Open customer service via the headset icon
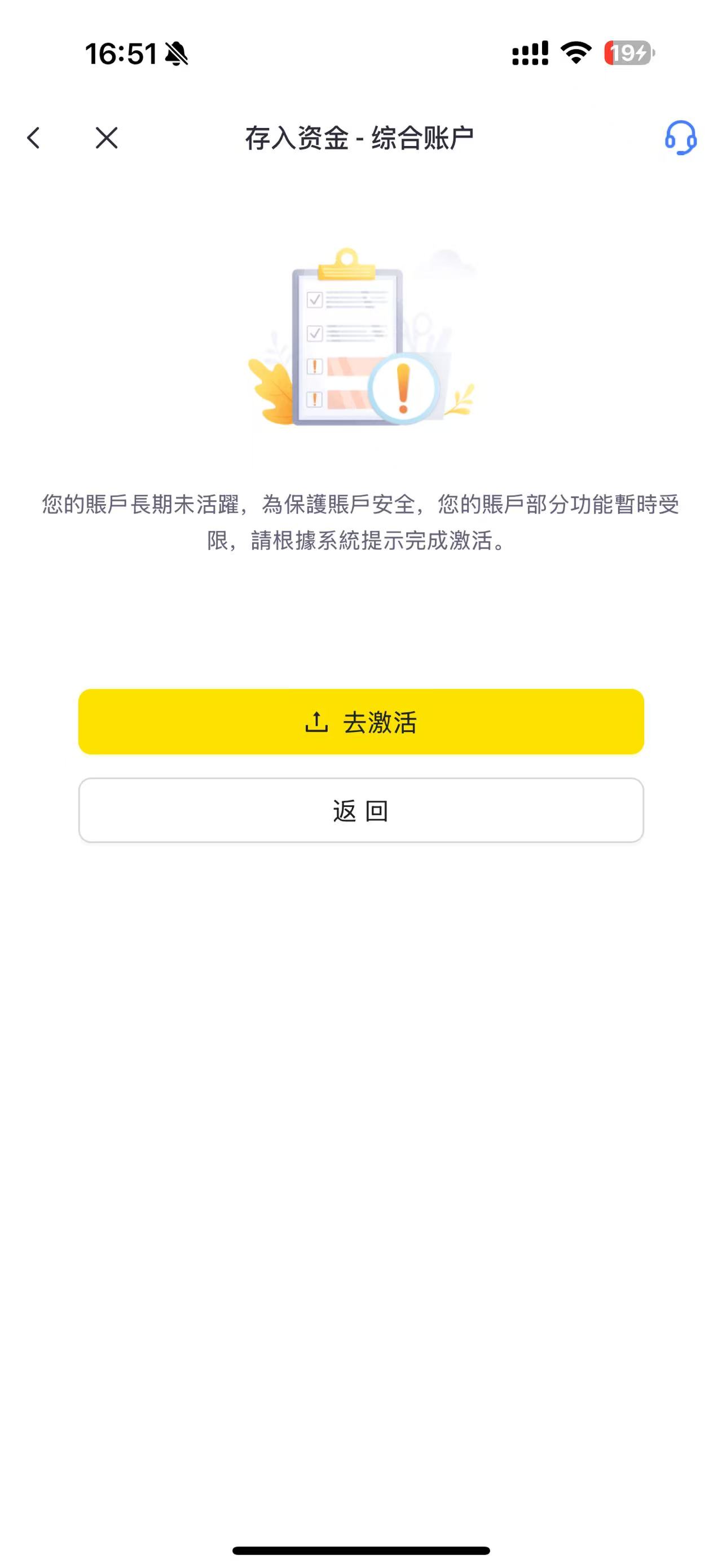Screen dimensions: 722x1568 [x=680, y=138]
